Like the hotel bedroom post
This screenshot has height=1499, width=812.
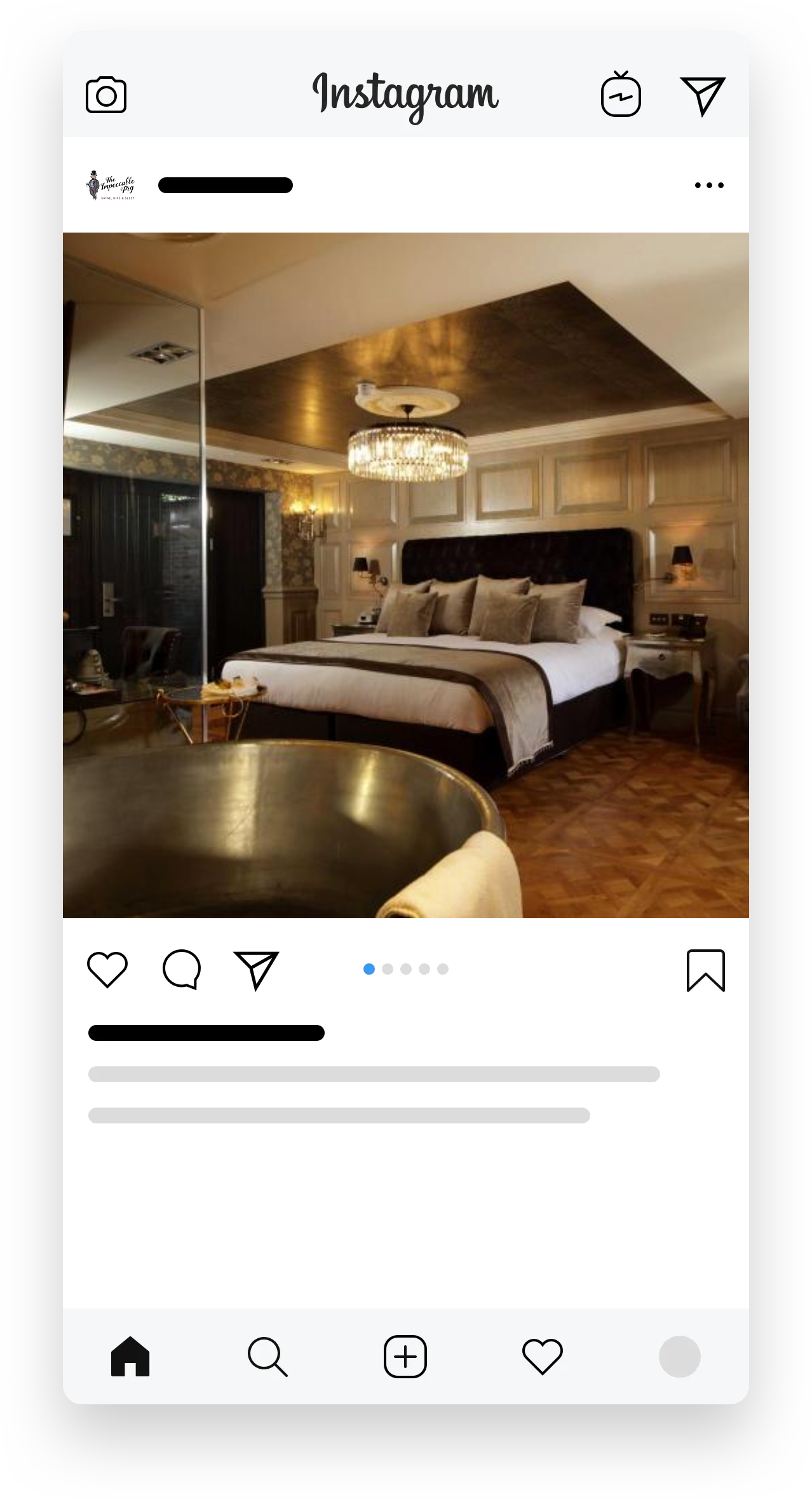[x=107, y=970]
